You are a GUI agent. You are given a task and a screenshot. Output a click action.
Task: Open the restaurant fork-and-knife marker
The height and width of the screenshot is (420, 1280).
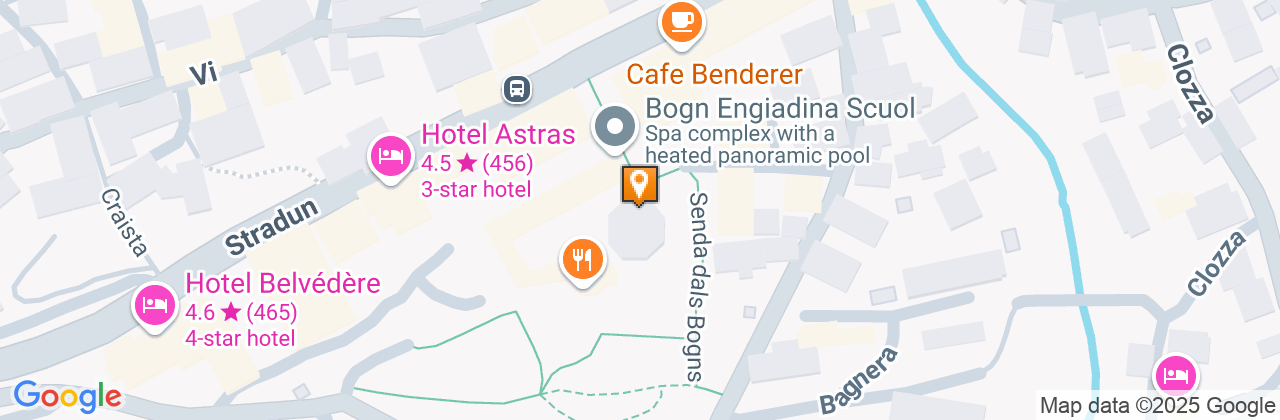[582, 260]
